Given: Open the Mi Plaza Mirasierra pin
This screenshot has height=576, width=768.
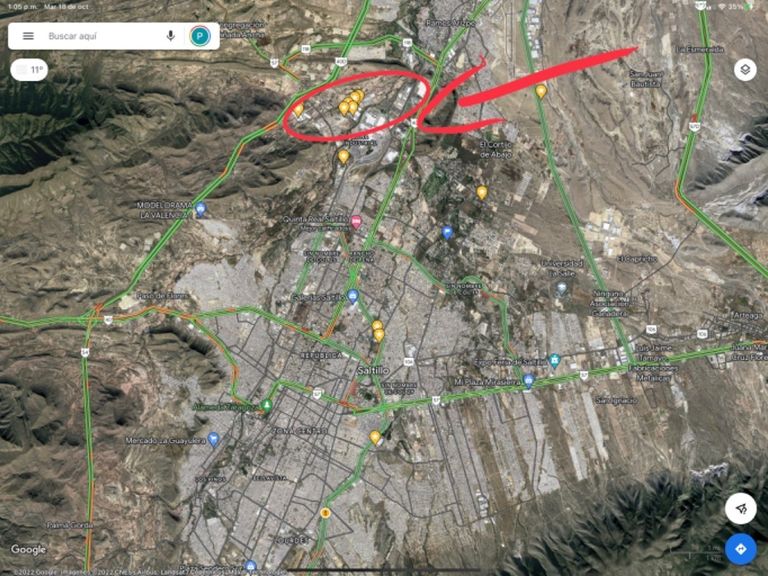Looking at the screenshot, I should click(x=528, y=381).
